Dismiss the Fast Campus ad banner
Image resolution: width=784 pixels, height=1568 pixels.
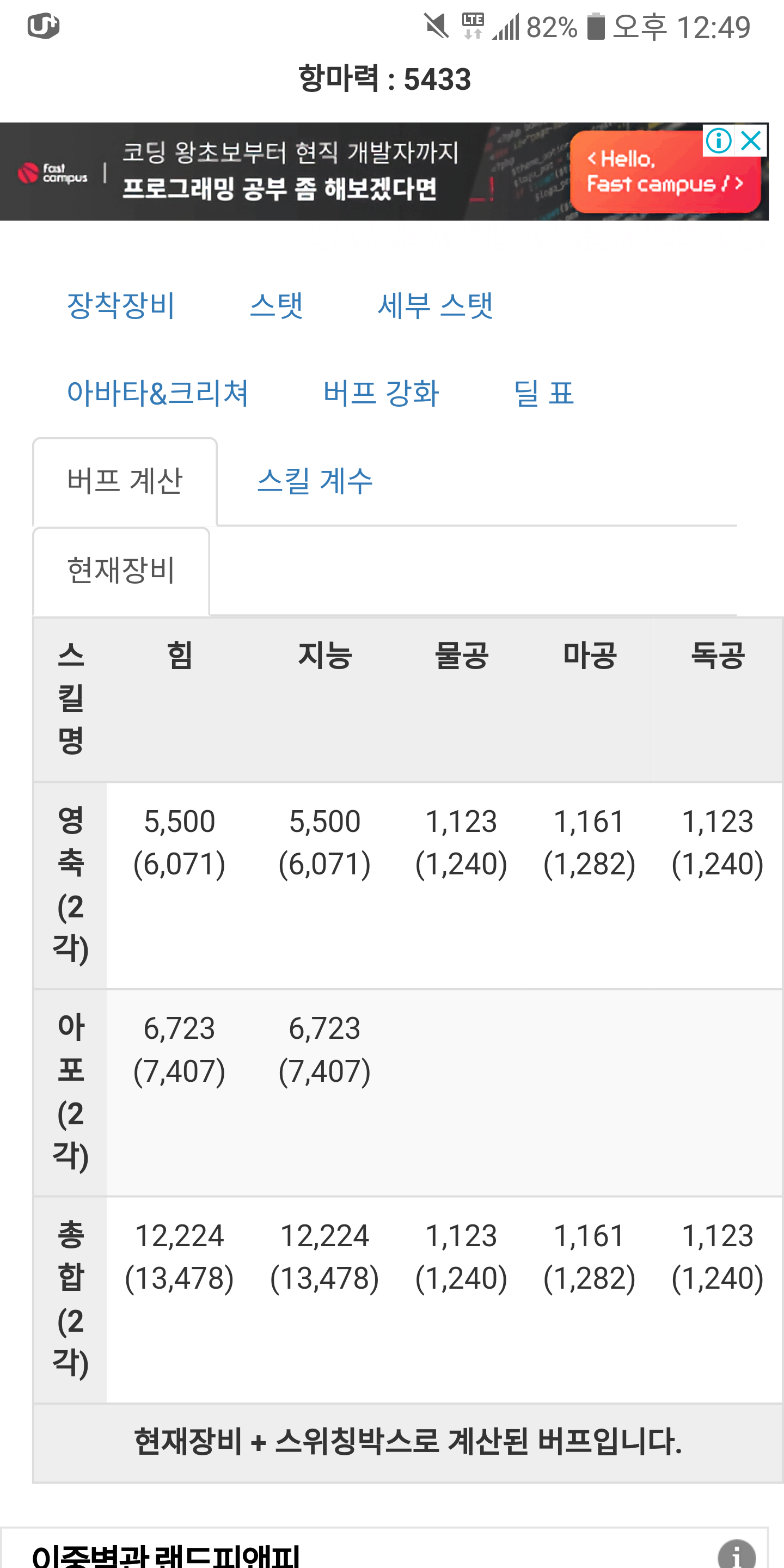752,140
